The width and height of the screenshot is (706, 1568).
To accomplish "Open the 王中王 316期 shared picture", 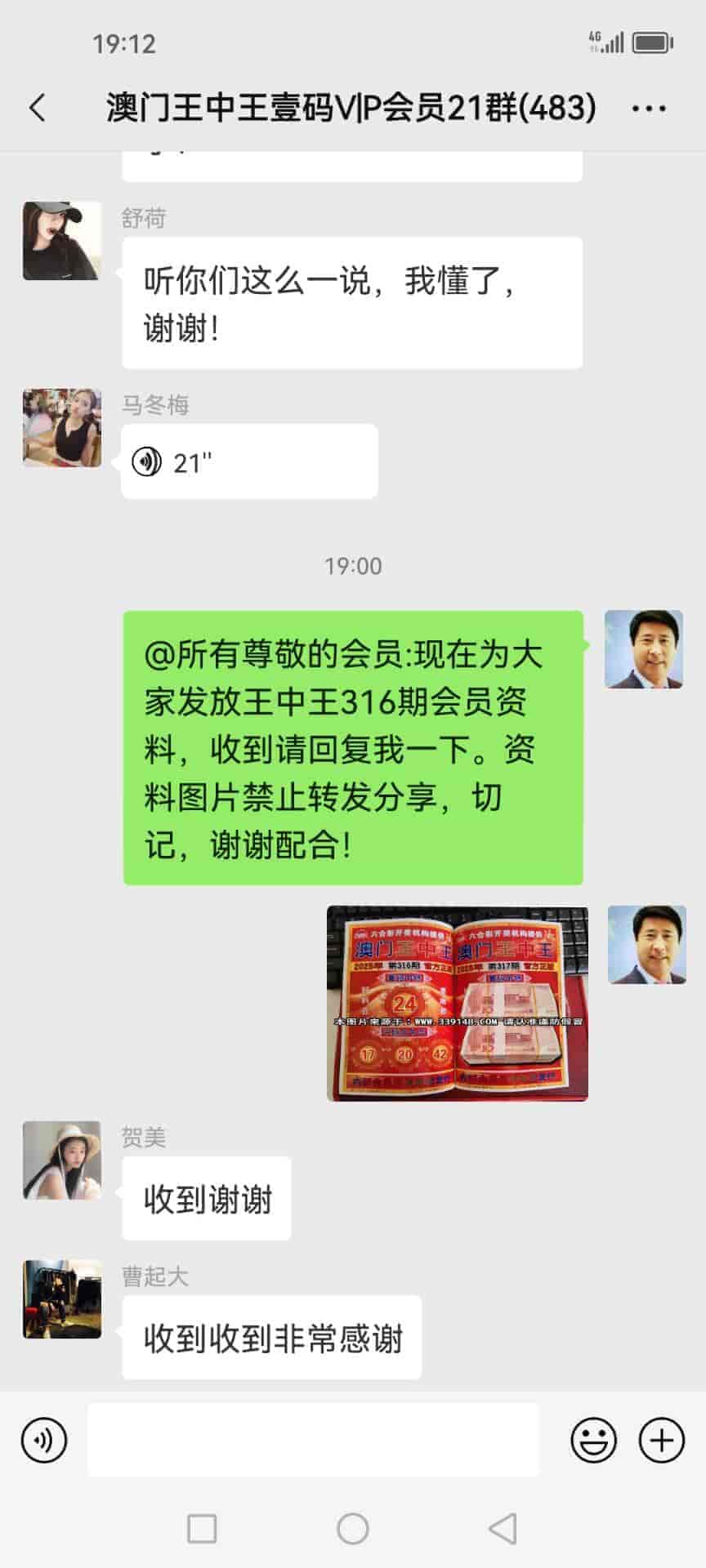I will pos(458,1003).
